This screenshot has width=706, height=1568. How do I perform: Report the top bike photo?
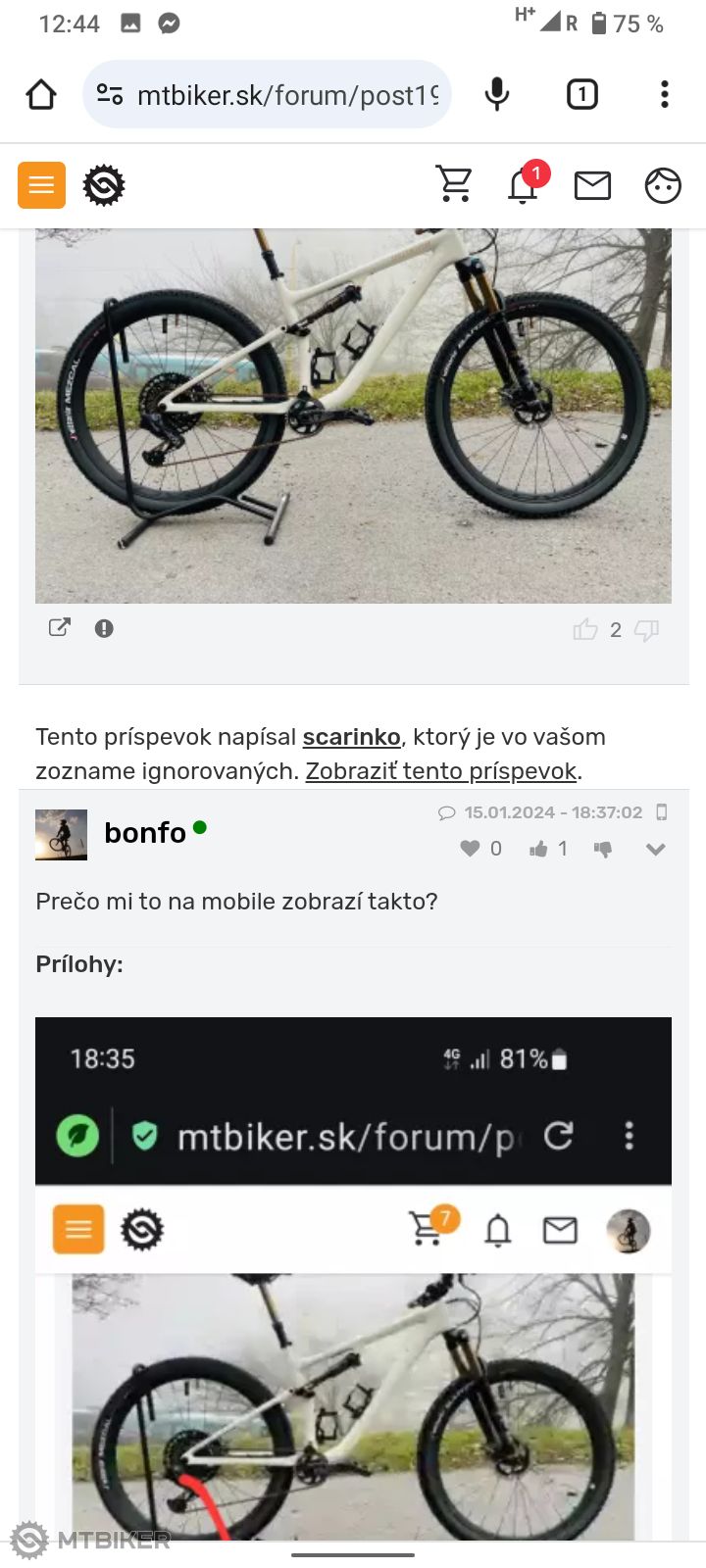pos(104,629)
